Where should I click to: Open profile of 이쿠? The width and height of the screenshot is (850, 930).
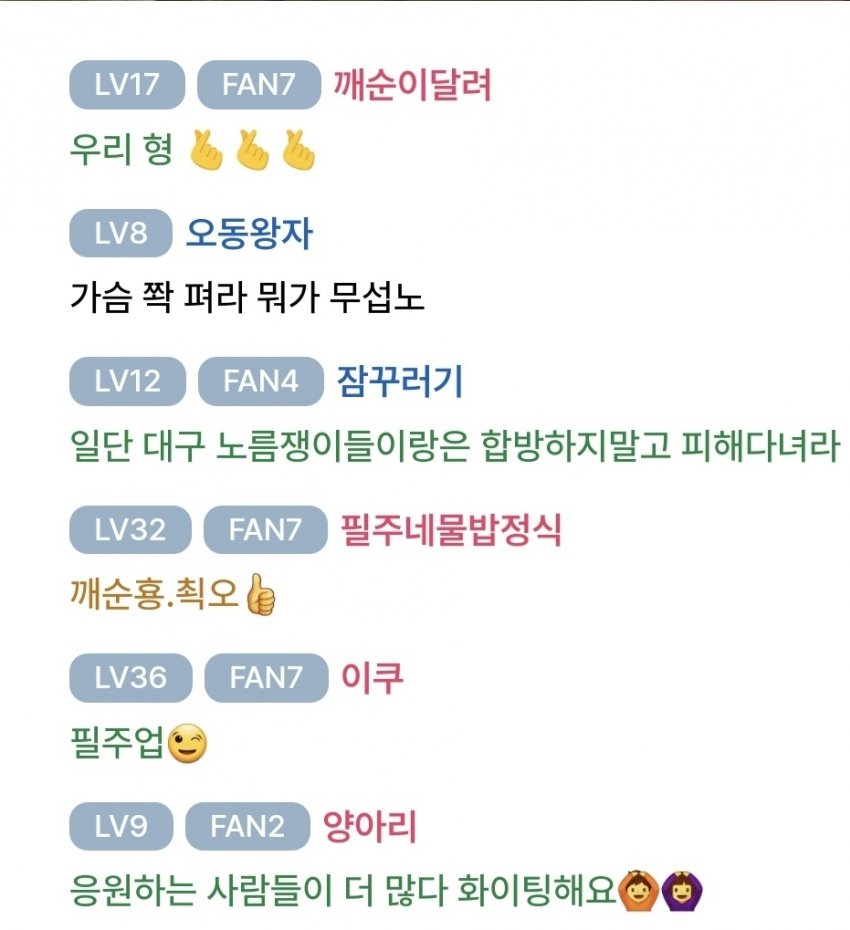point(372,678)
